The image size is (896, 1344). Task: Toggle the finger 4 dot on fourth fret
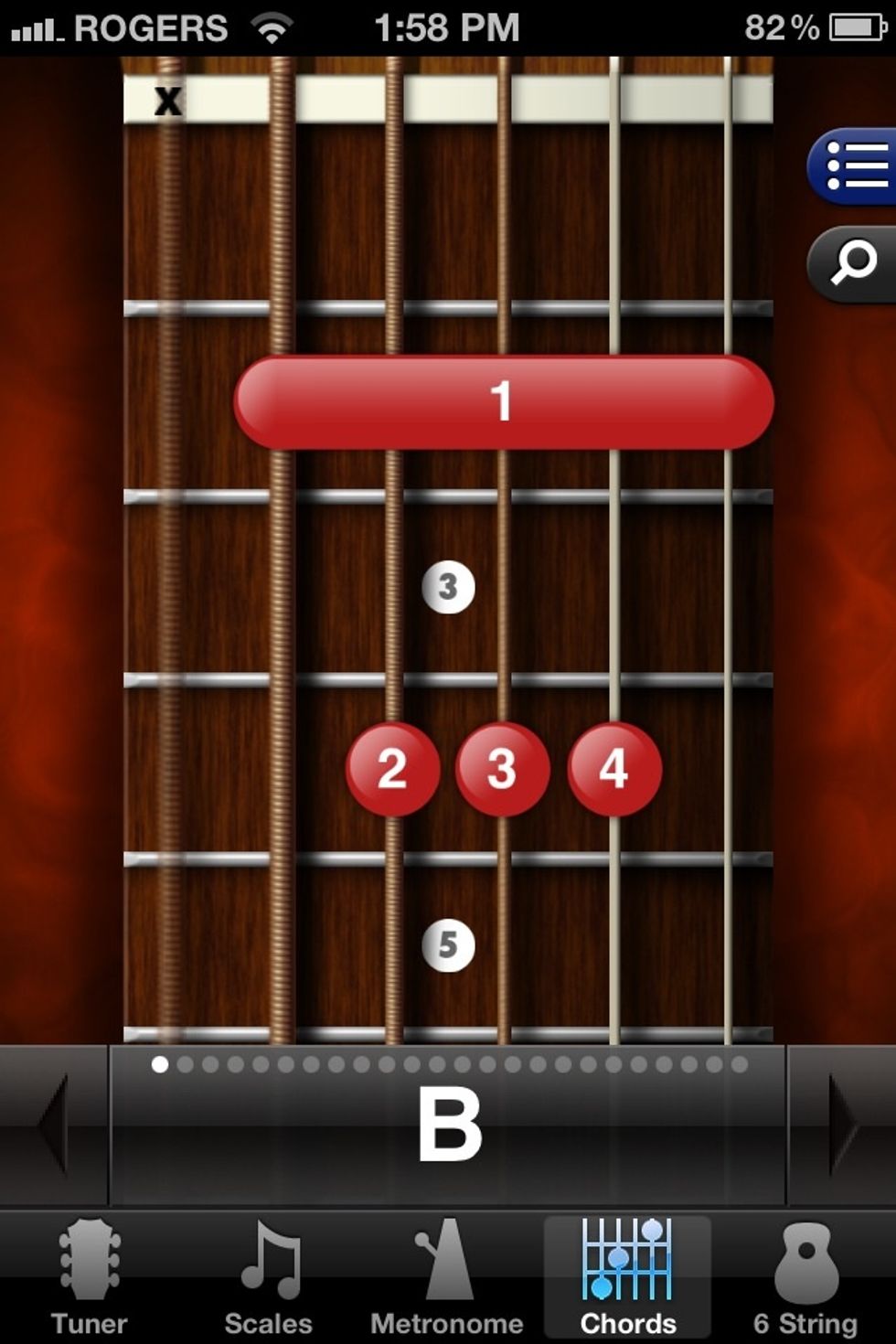pos(613,769)
